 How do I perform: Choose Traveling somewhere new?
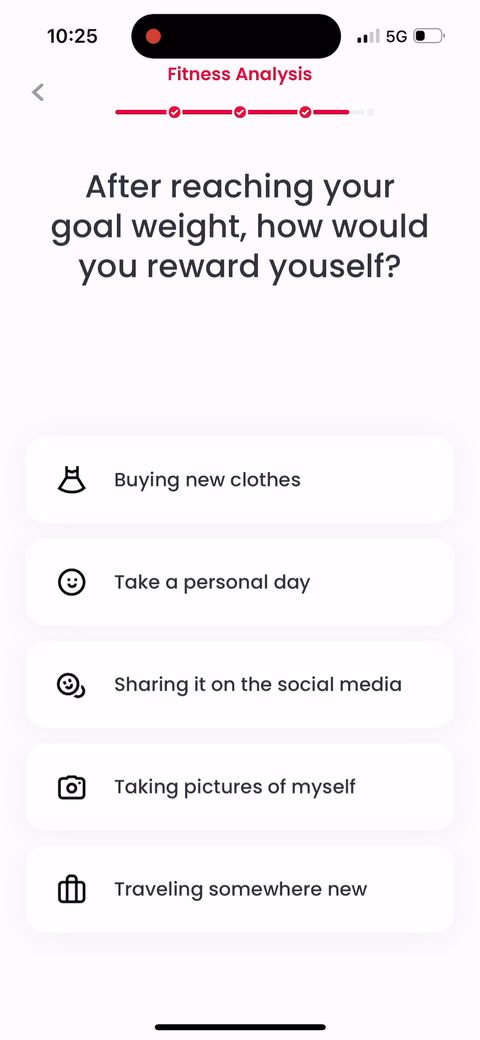point(240,889)
